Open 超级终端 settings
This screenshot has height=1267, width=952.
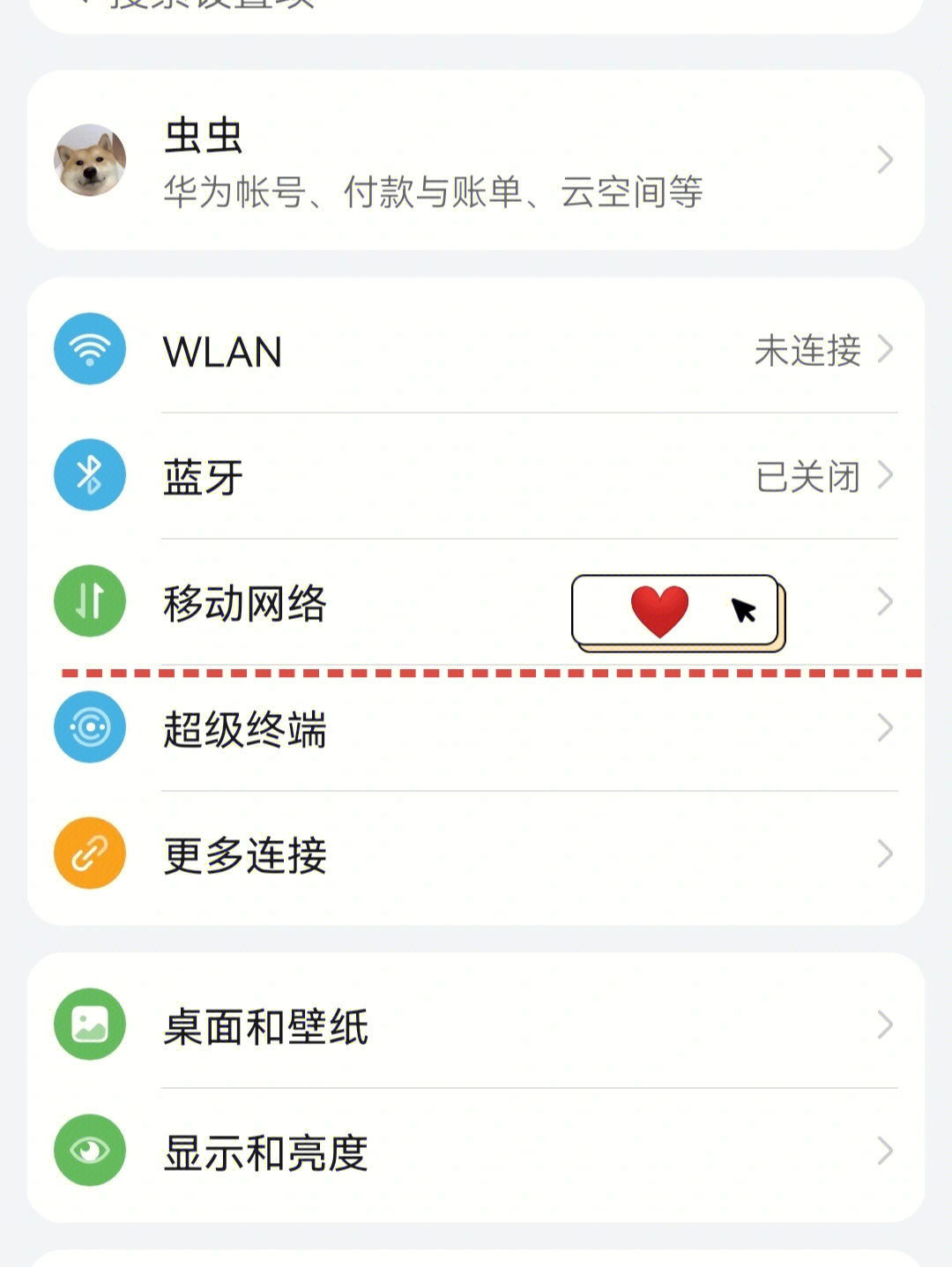[476, 729]
